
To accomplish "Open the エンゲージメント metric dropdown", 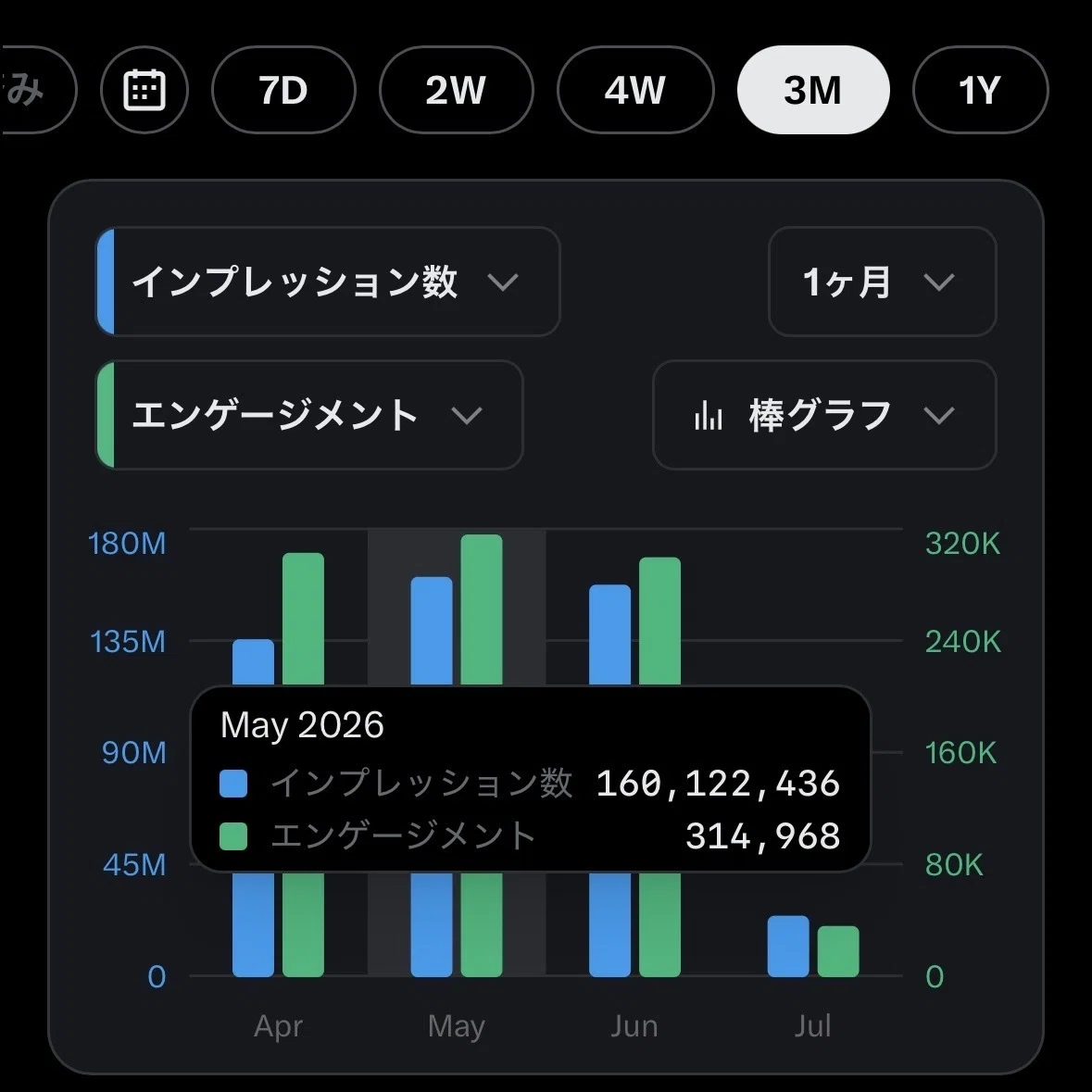I will tap(309, 415).
